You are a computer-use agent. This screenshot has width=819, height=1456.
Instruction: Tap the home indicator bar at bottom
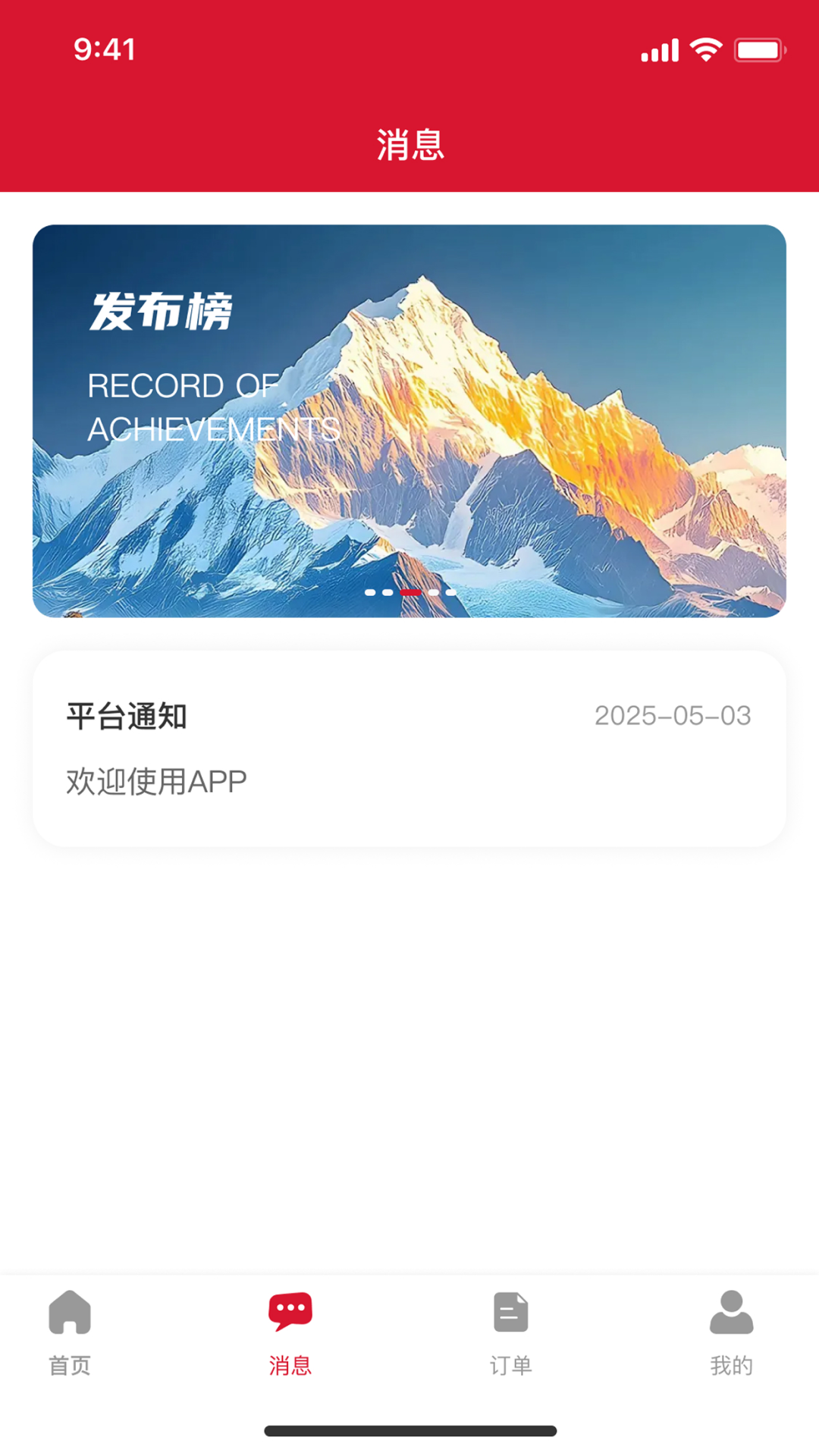[409, 1430]
